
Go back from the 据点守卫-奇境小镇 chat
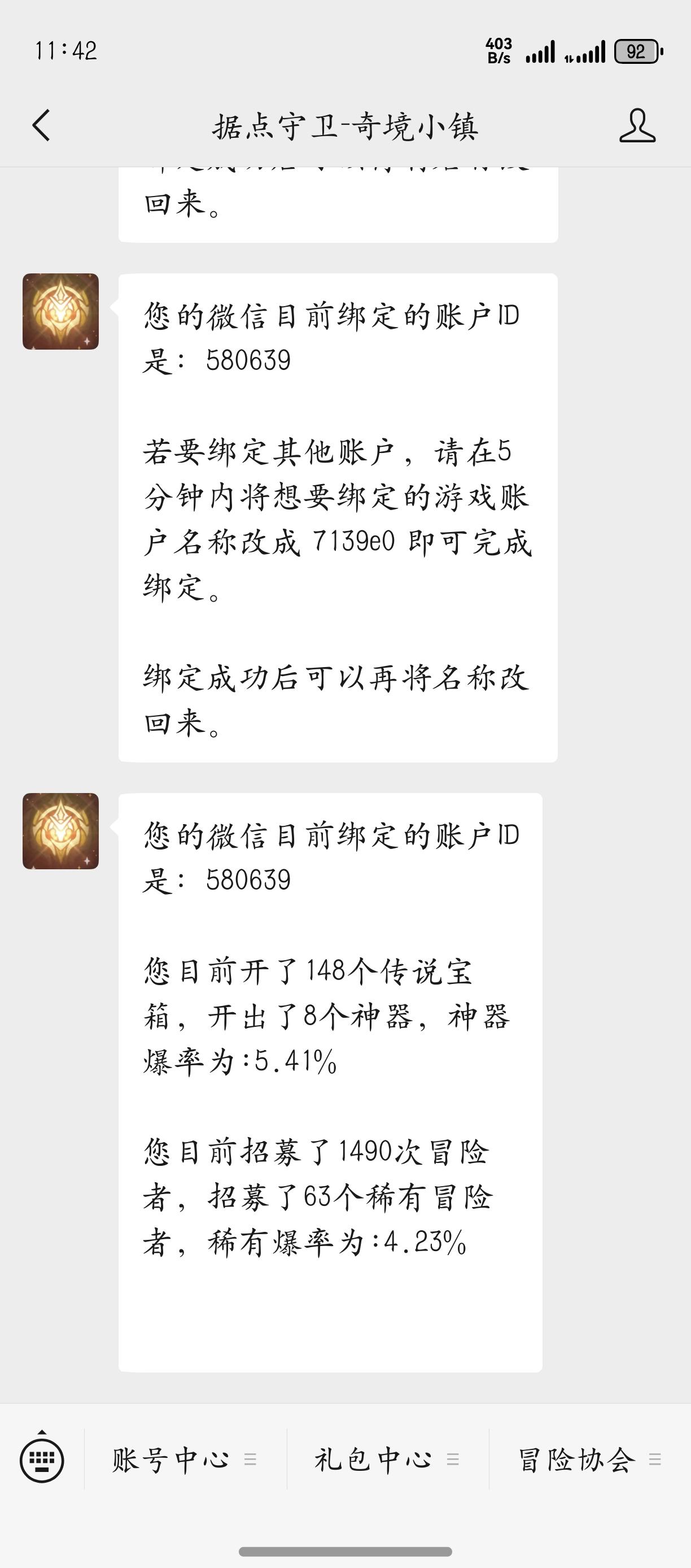[41, 126]
